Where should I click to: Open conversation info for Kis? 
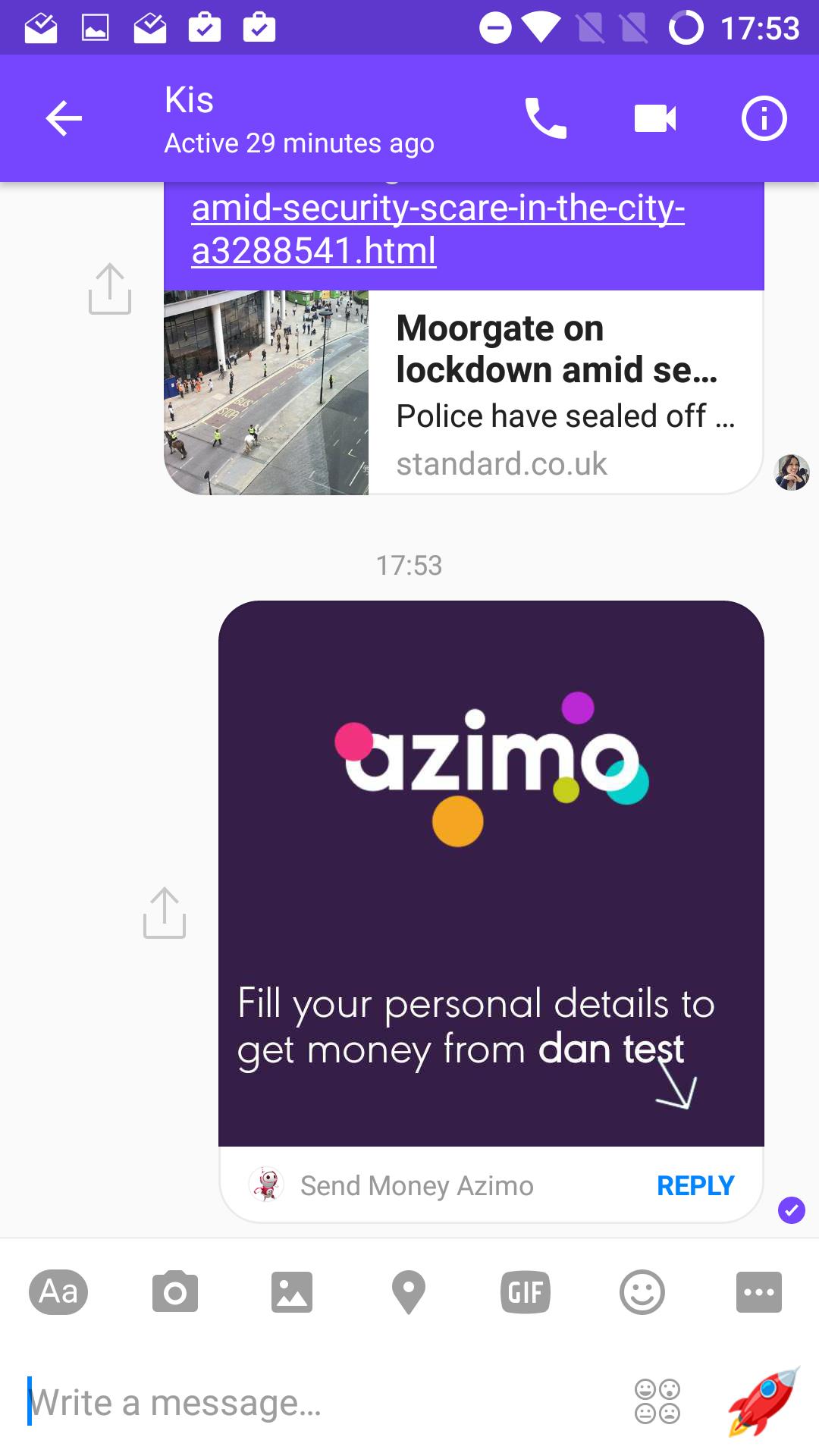(763, 118)
